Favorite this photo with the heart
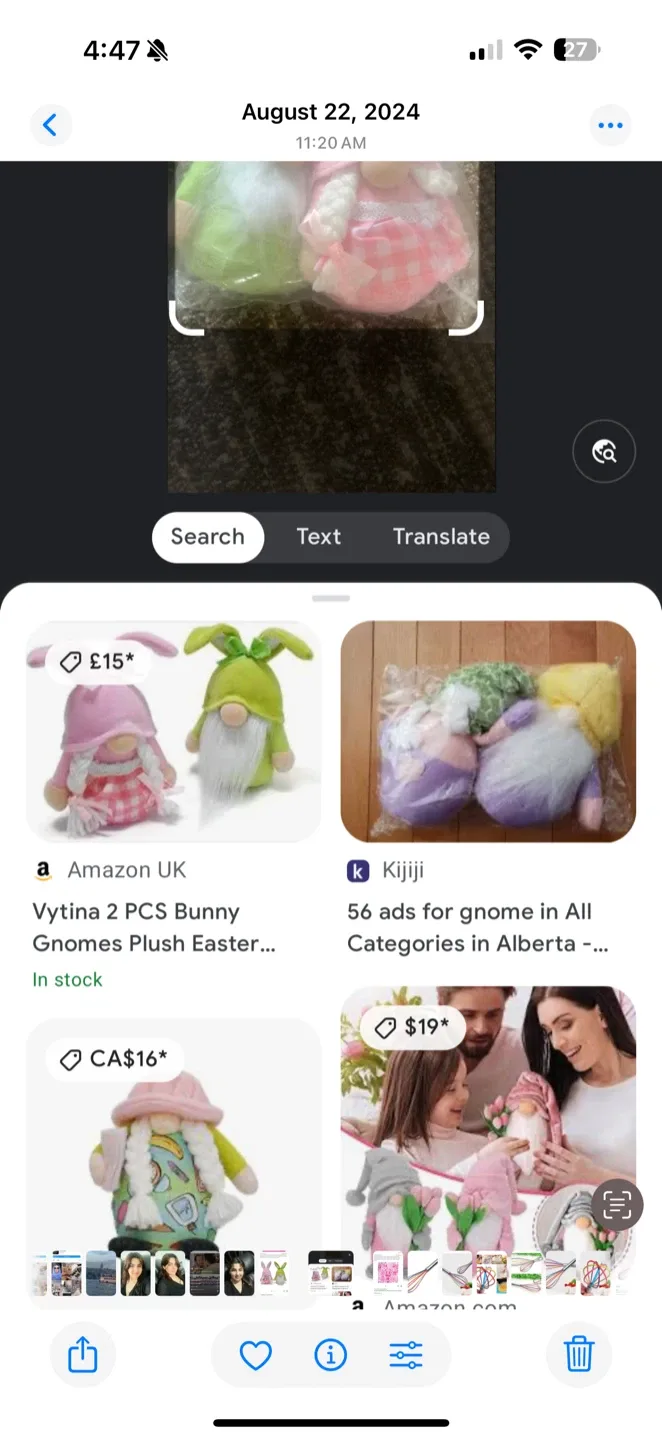This screenshot has width=662, height=1440. click(x=256, y=1355)
